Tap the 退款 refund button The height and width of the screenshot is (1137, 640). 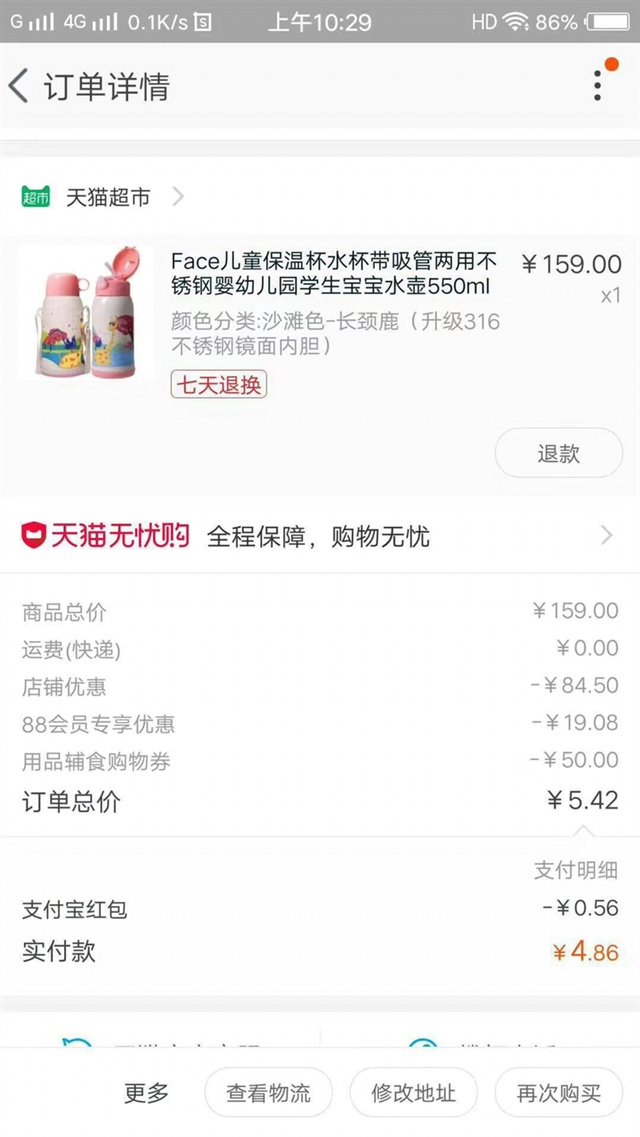(x=558, y=453)
